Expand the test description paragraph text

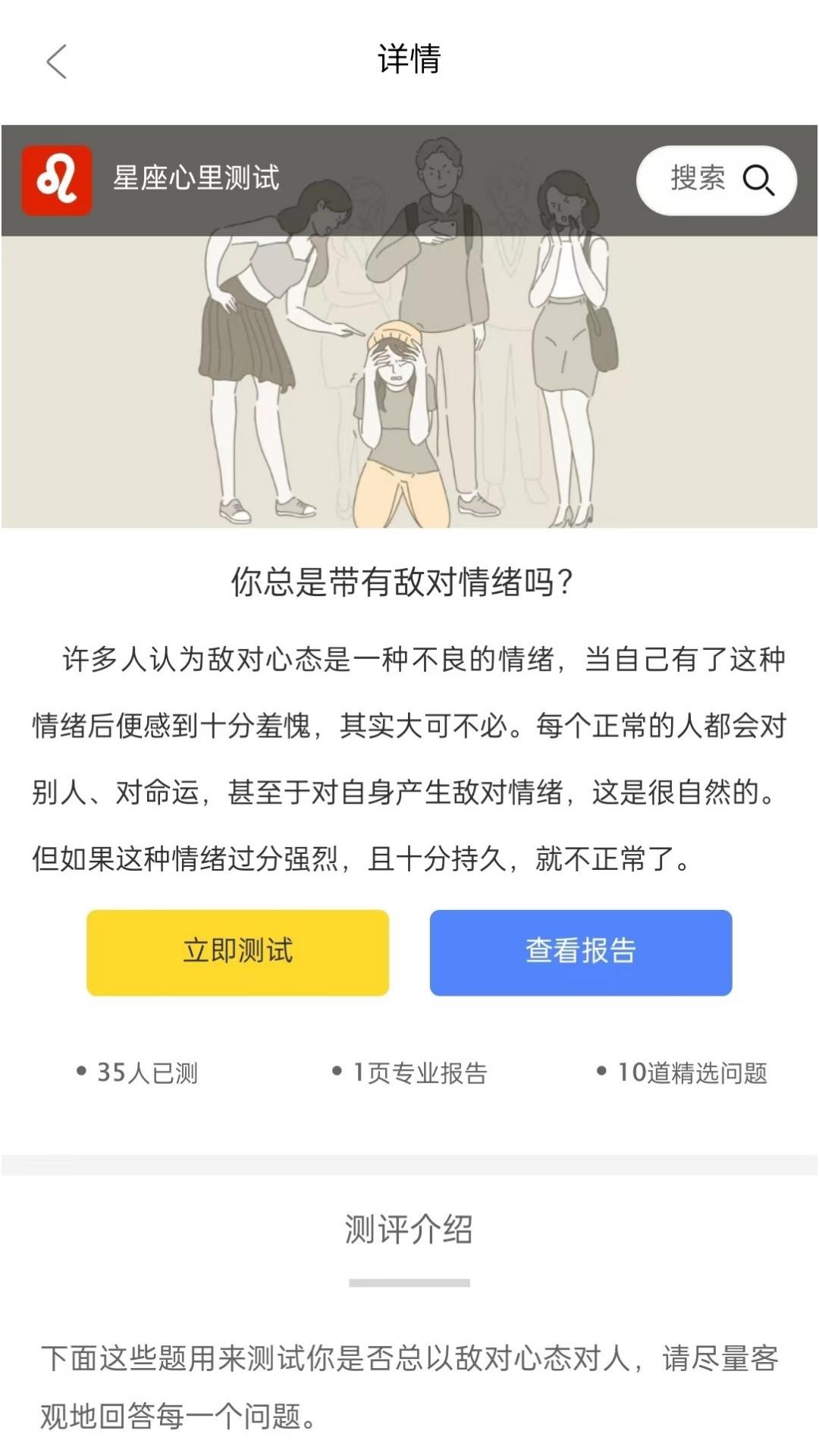pyautogui.click(x=409, y=758)
